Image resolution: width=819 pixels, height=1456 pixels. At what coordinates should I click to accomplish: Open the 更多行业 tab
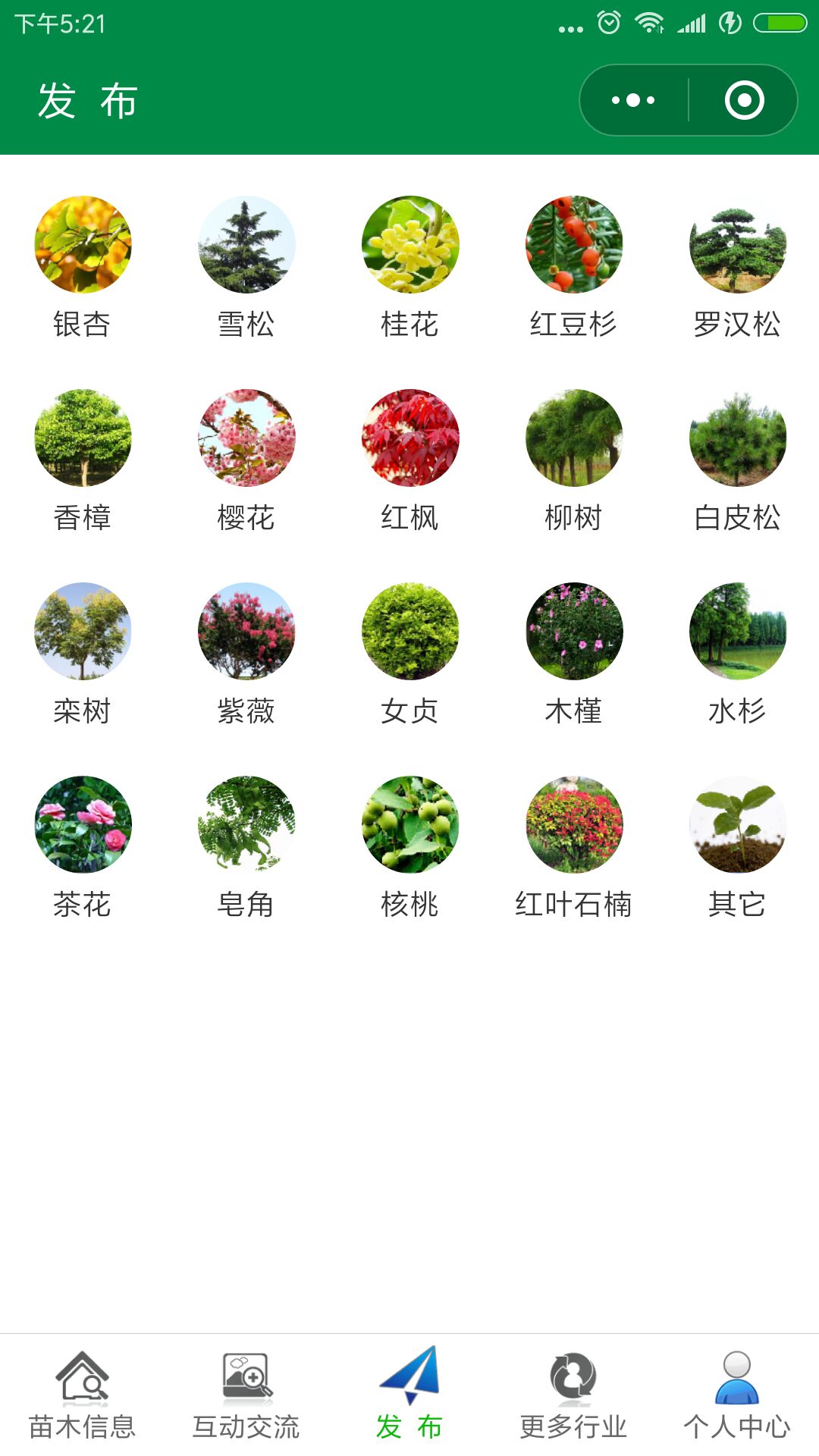pyautogui.click(x=573, y=1395)
